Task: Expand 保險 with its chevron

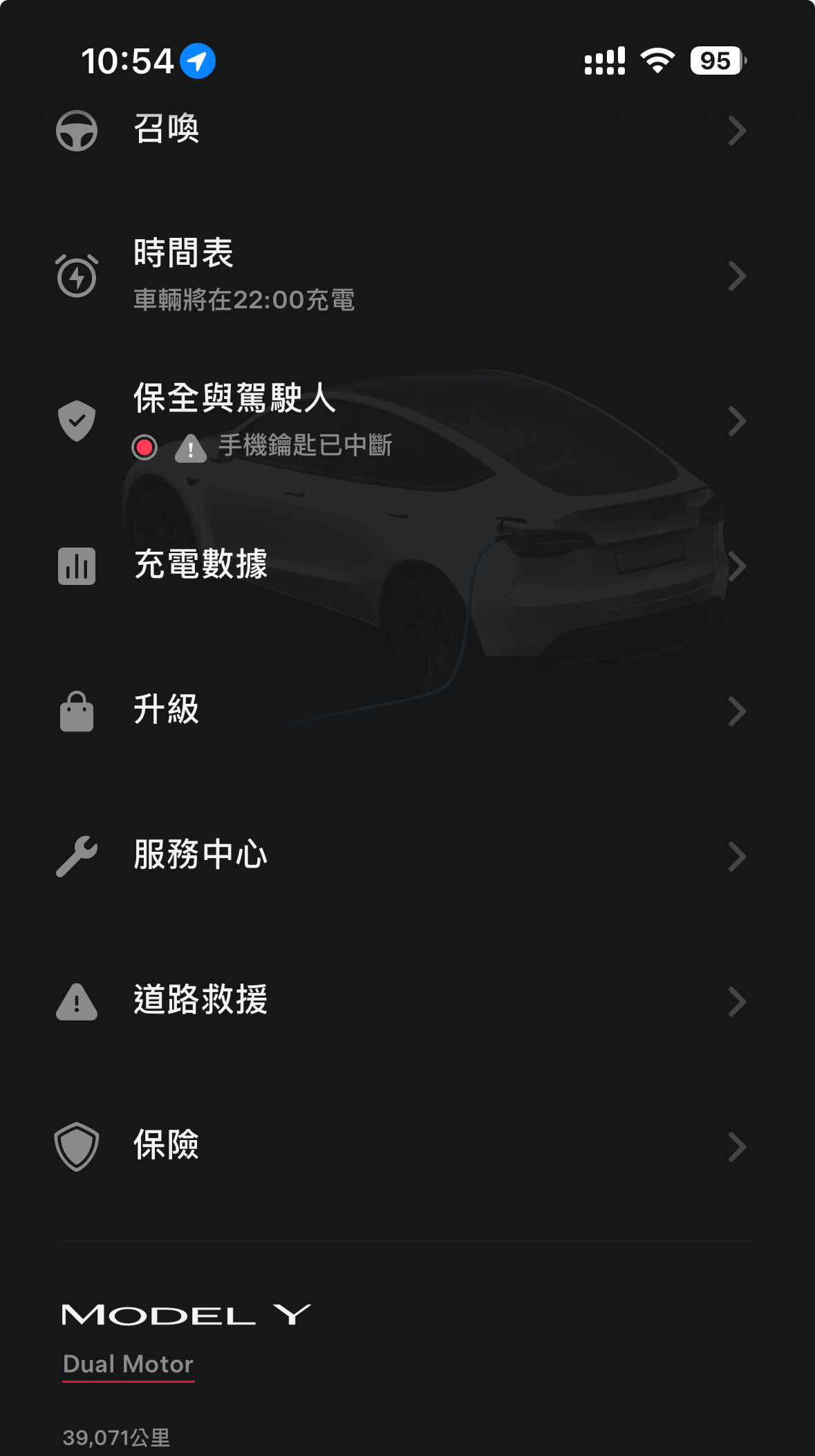Action: [x=736, y=1146]
